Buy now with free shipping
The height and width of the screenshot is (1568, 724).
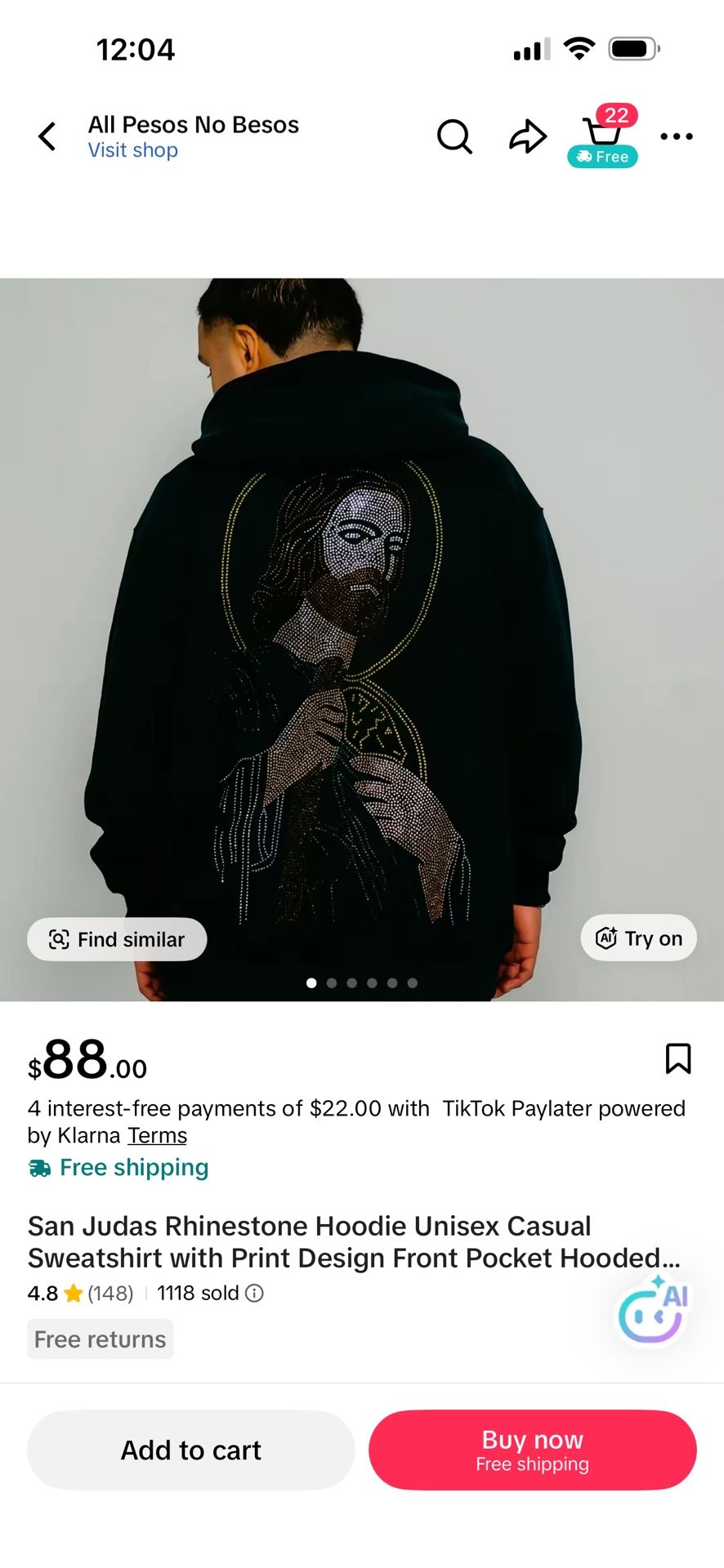(533, 1450)
